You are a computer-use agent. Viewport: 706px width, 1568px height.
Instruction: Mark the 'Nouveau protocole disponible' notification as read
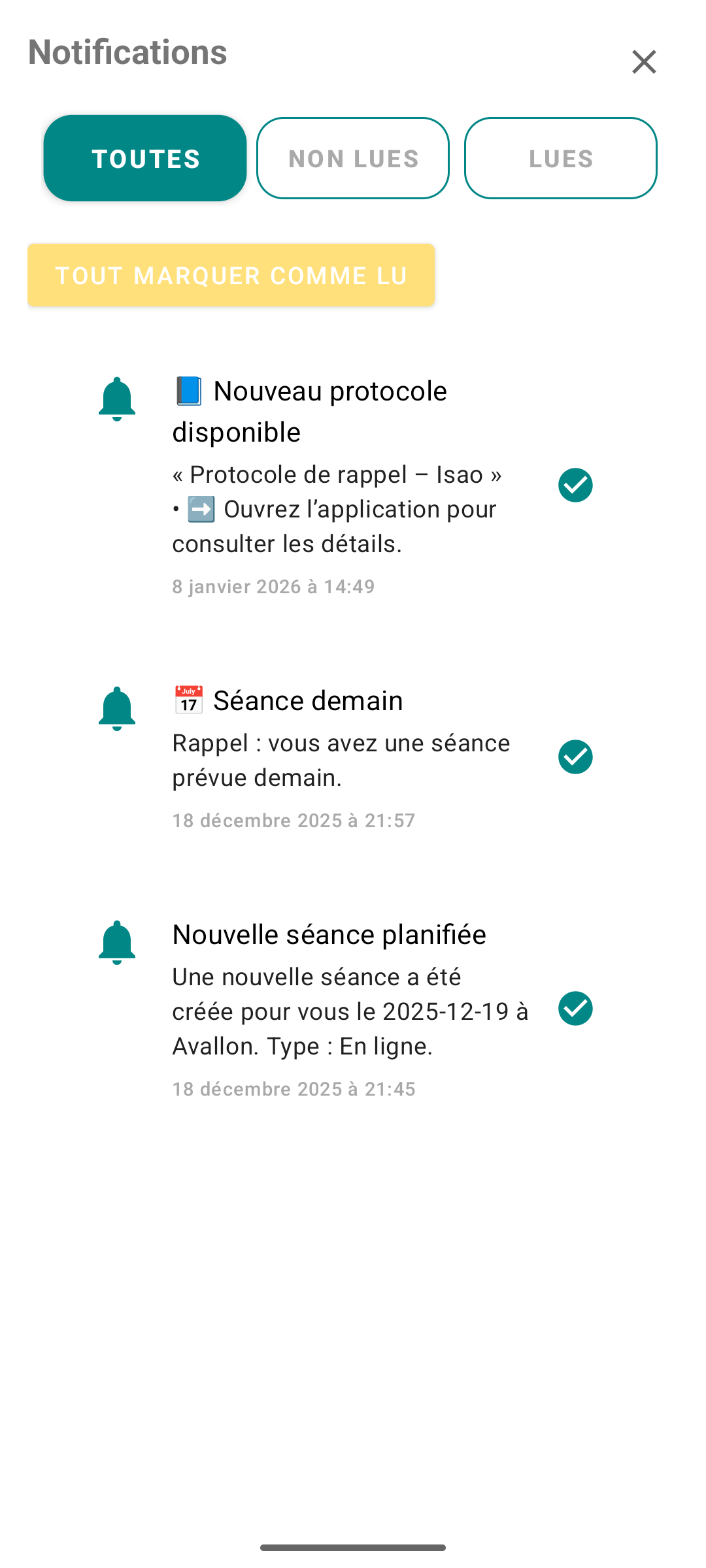576,484
